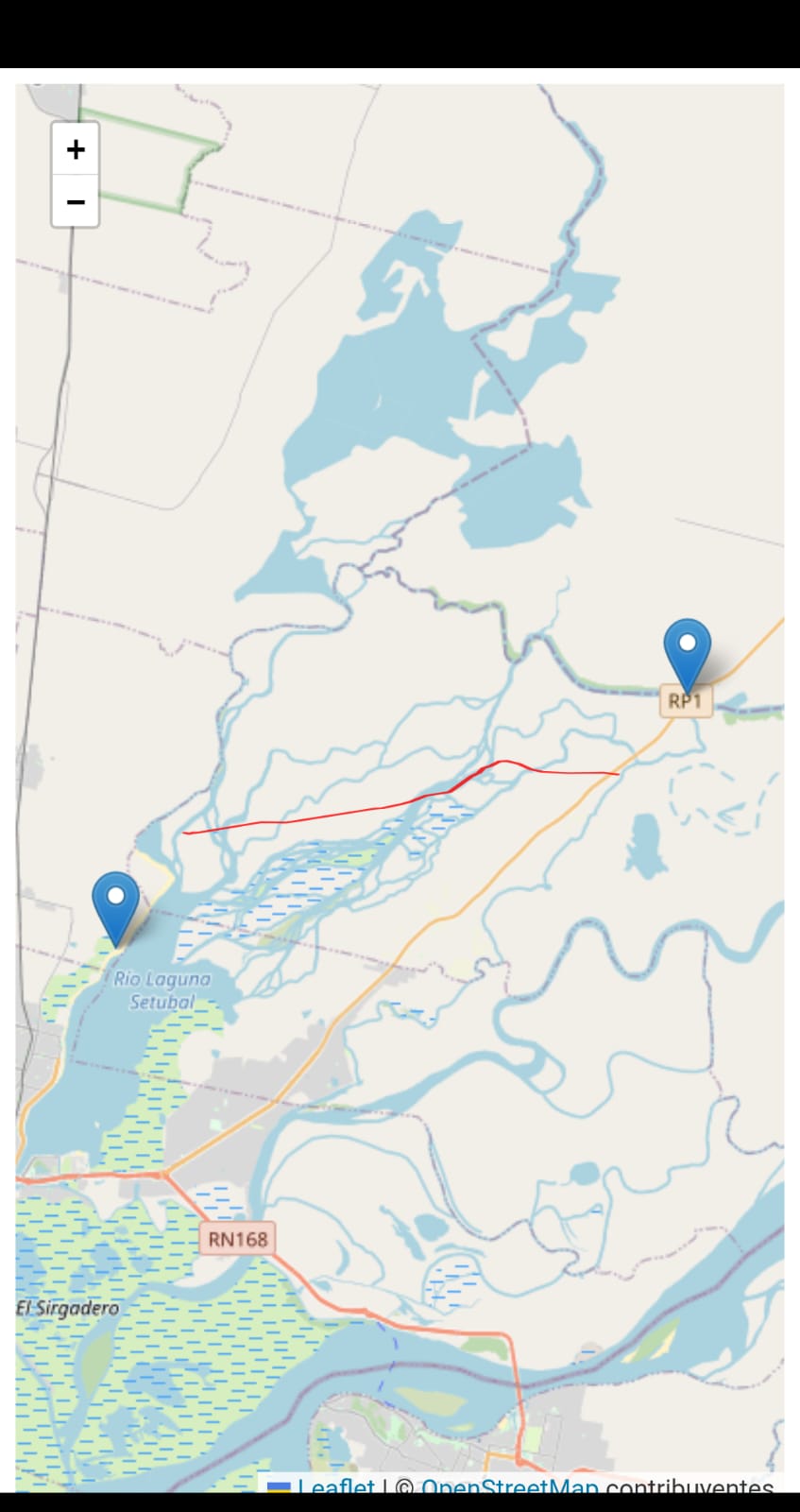Zoom out of the map
This screenshot has width=800, height=1512.
click(x=76, y=201)
